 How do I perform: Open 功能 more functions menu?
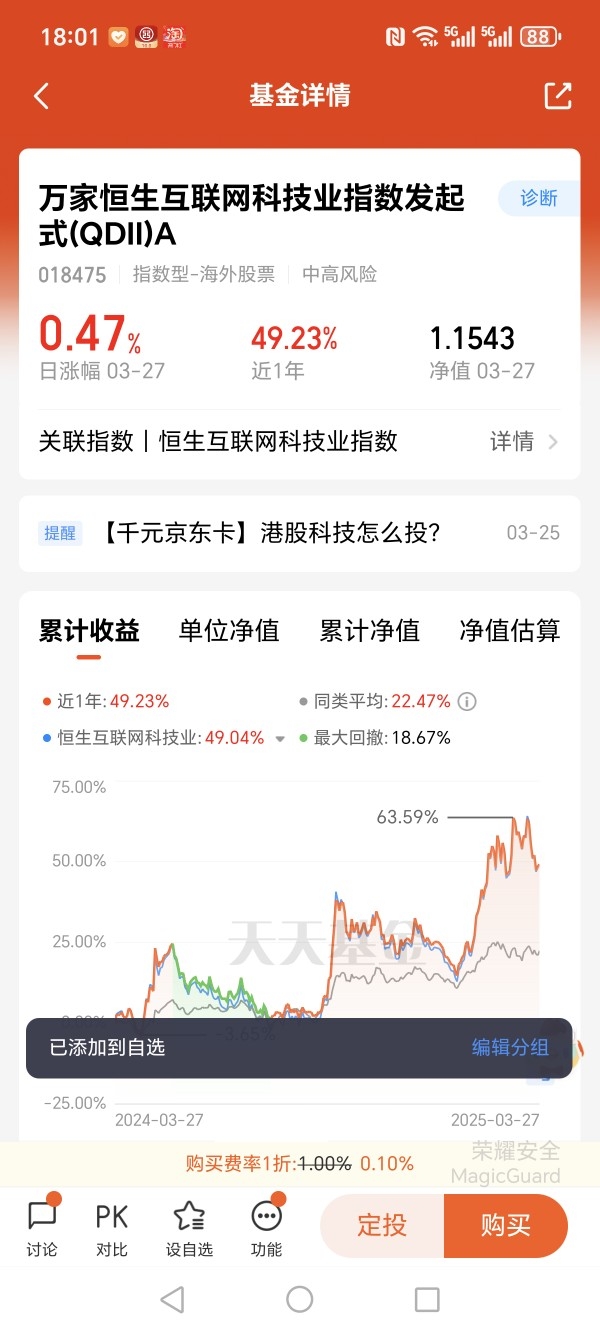click(267, 1228)
